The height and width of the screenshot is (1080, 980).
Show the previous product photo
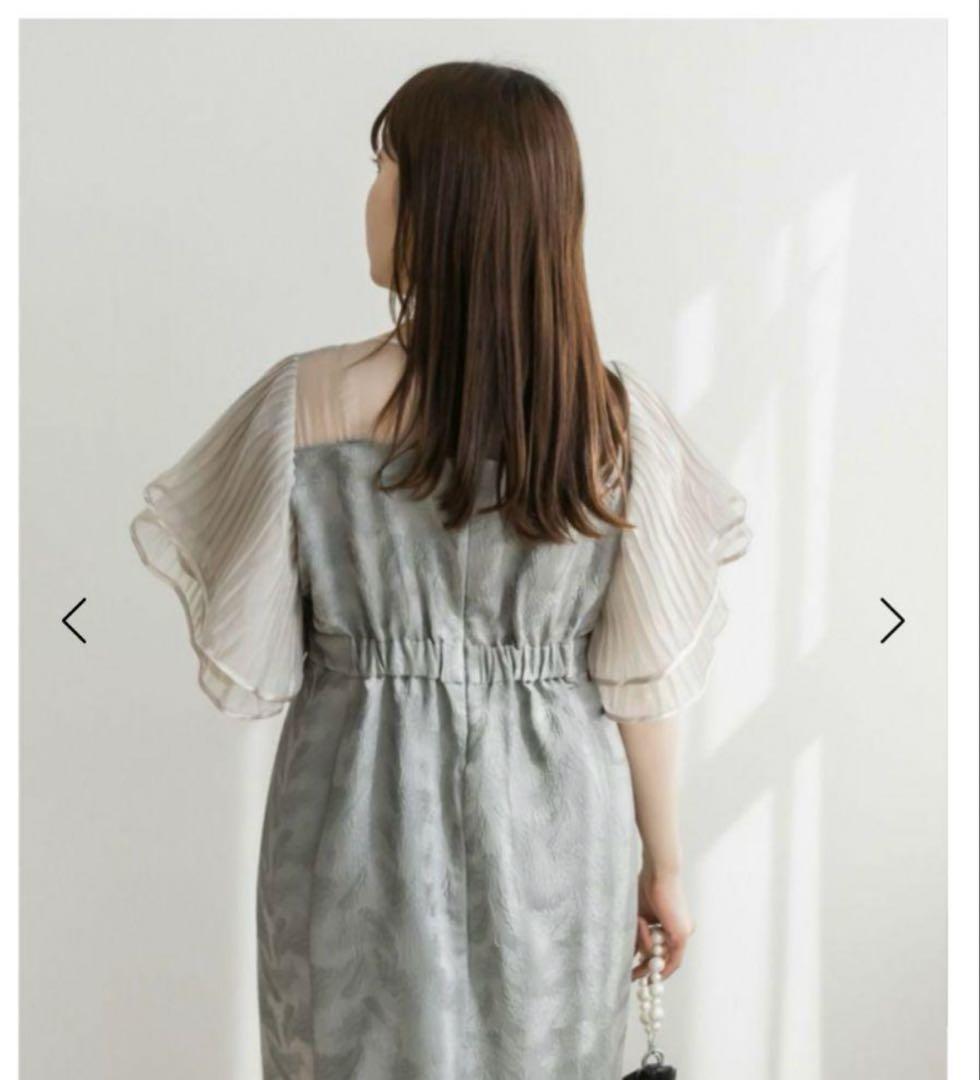click(x=75, y=621)
